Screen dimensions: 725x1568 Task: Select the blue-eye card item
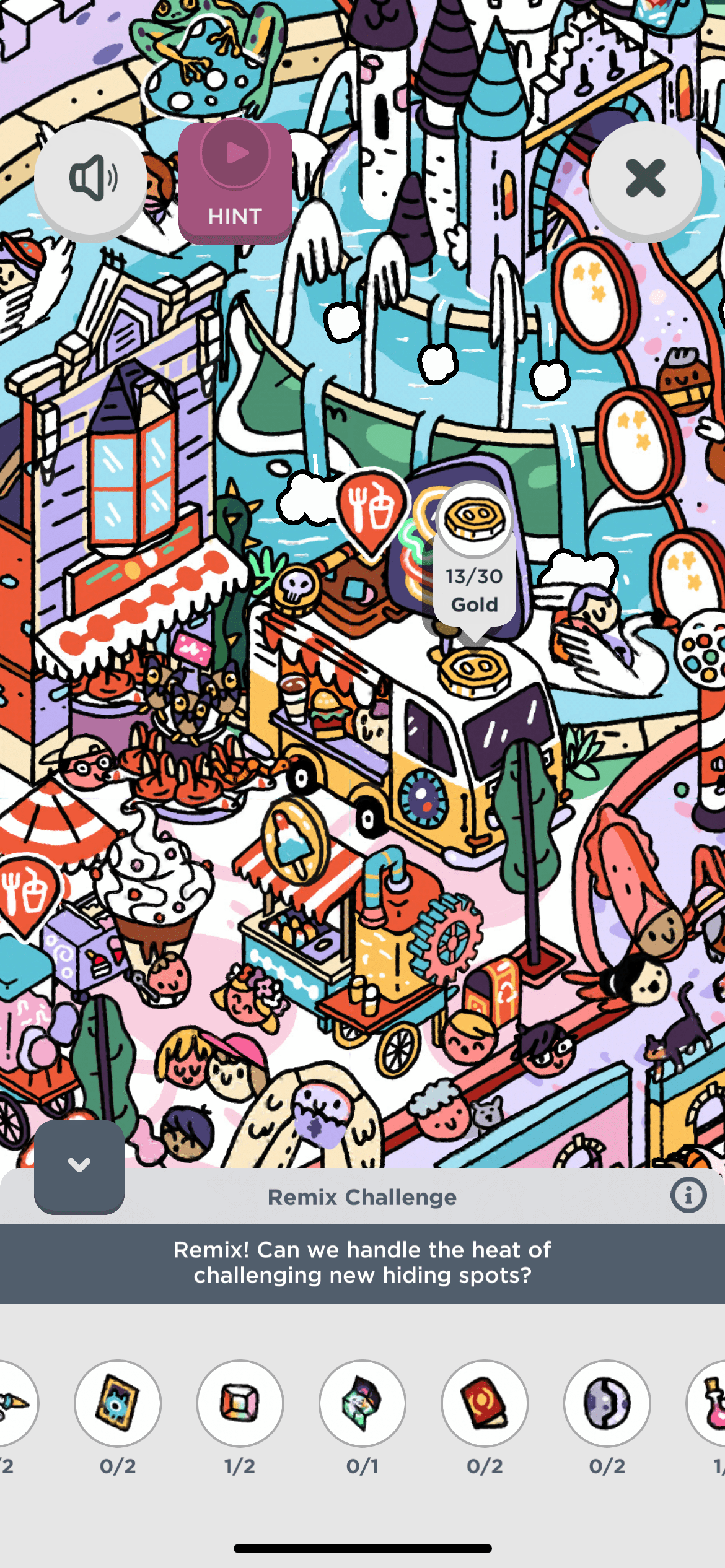click(118, 1403)
